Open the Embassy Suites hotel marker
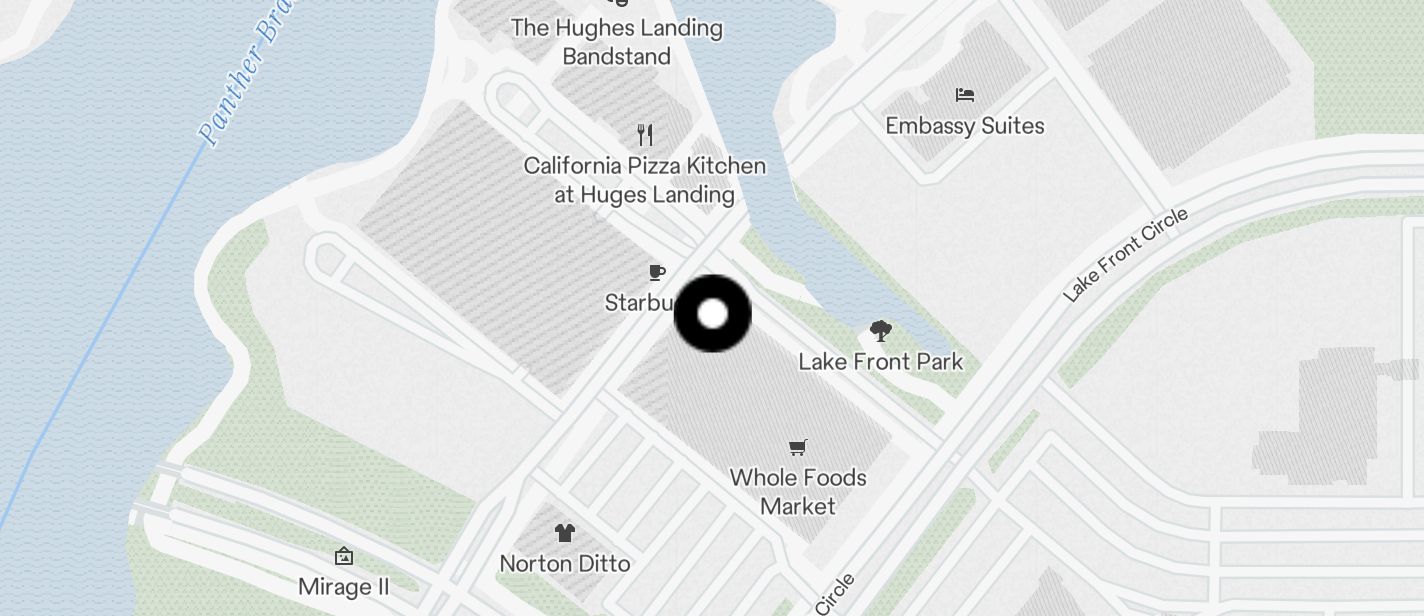The width and height of the screenshot is (1424, 616). pos(964,96)
